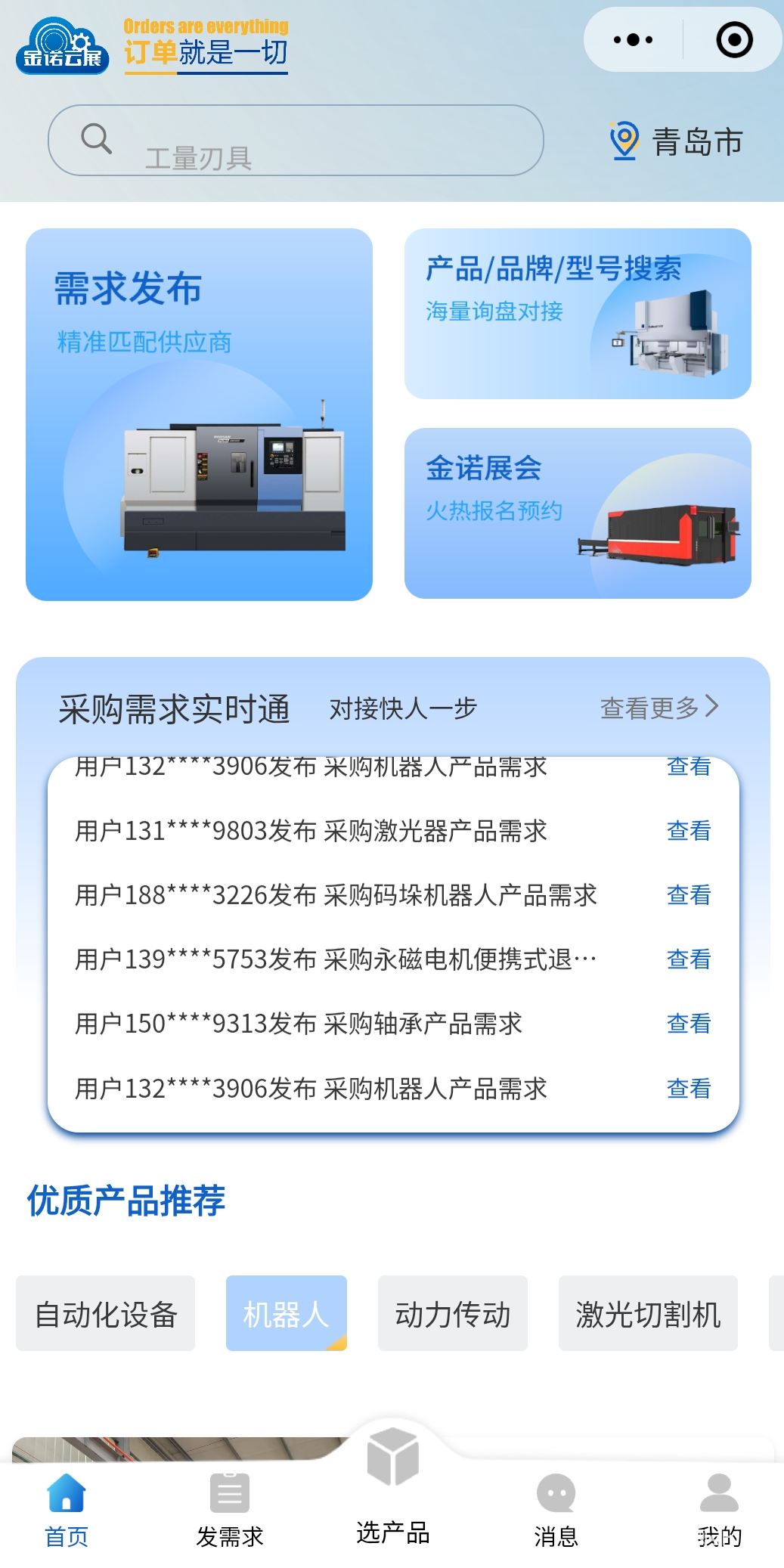The width and height of the screenshot is (784, 1568).
Task: Change the city from 青岛市
Action: click(677, 141)
